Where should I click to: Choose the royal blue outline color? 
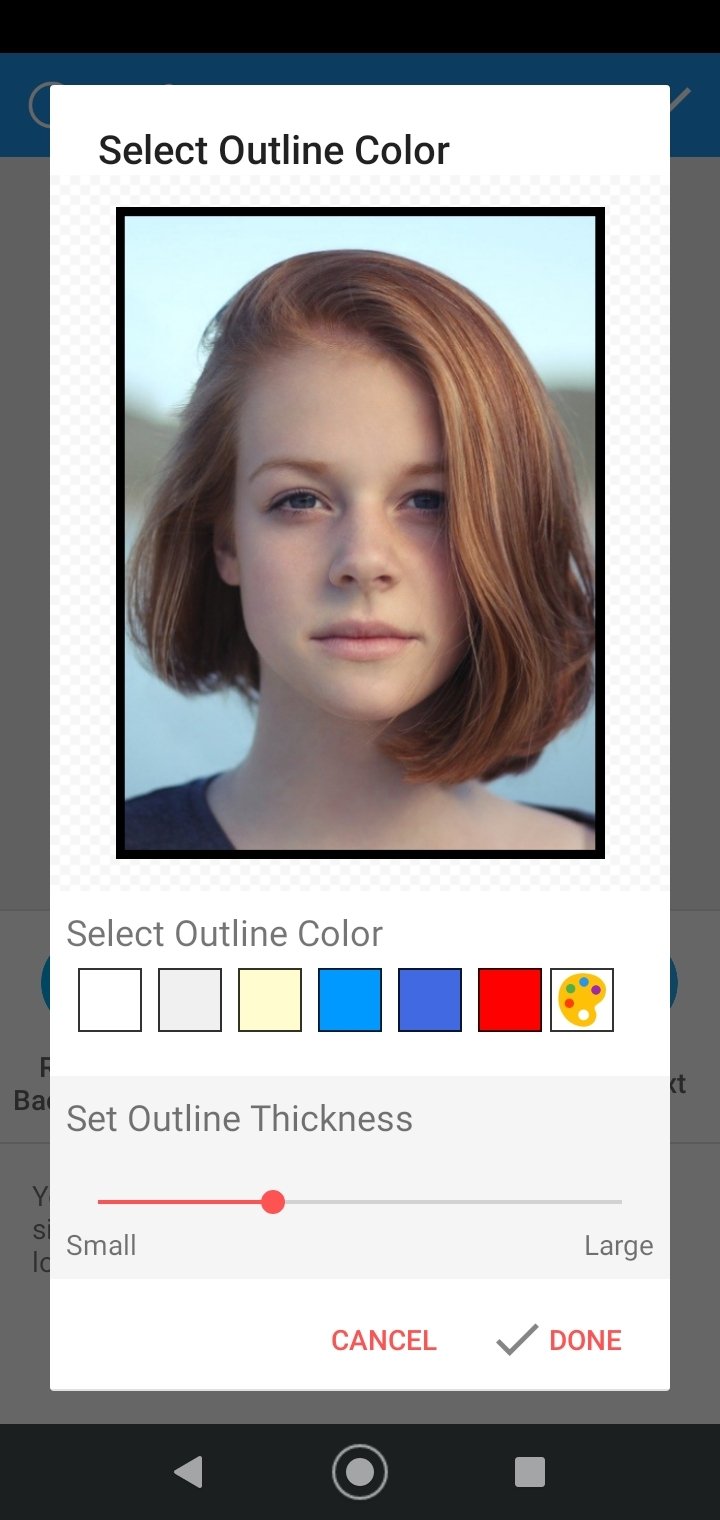[430, 1000]
